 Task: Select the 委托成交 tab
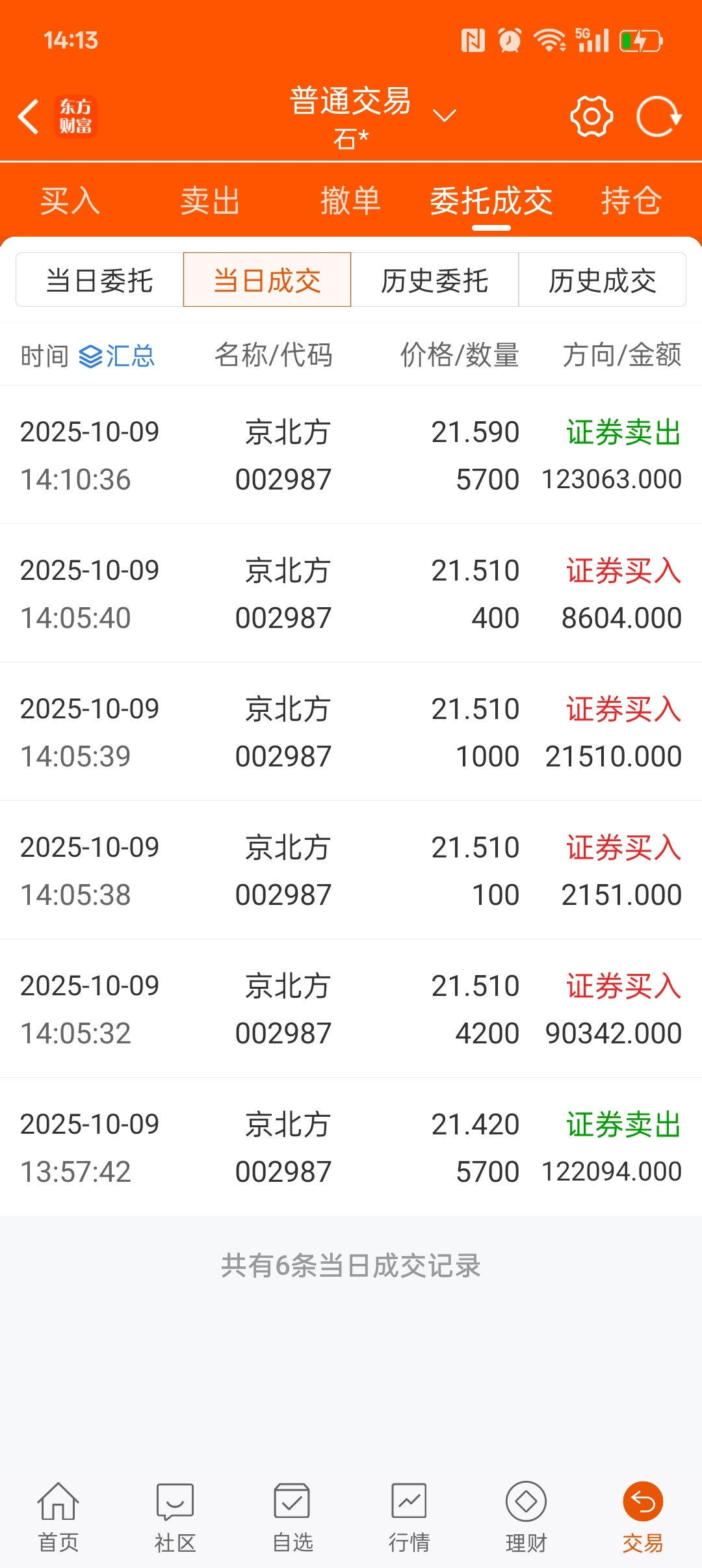pos(491,200)
